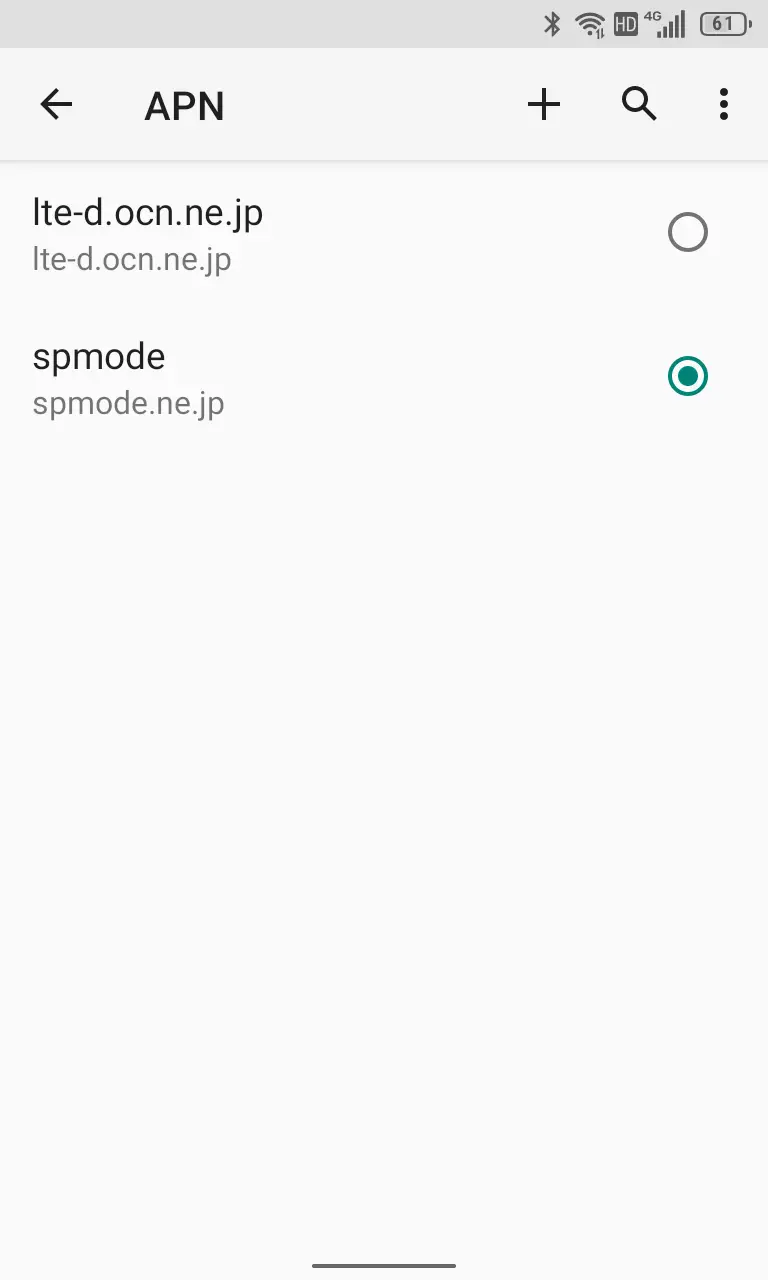
Task: Tap the spmode radio button
Action: pyautogui.click(x=687, y=377)
